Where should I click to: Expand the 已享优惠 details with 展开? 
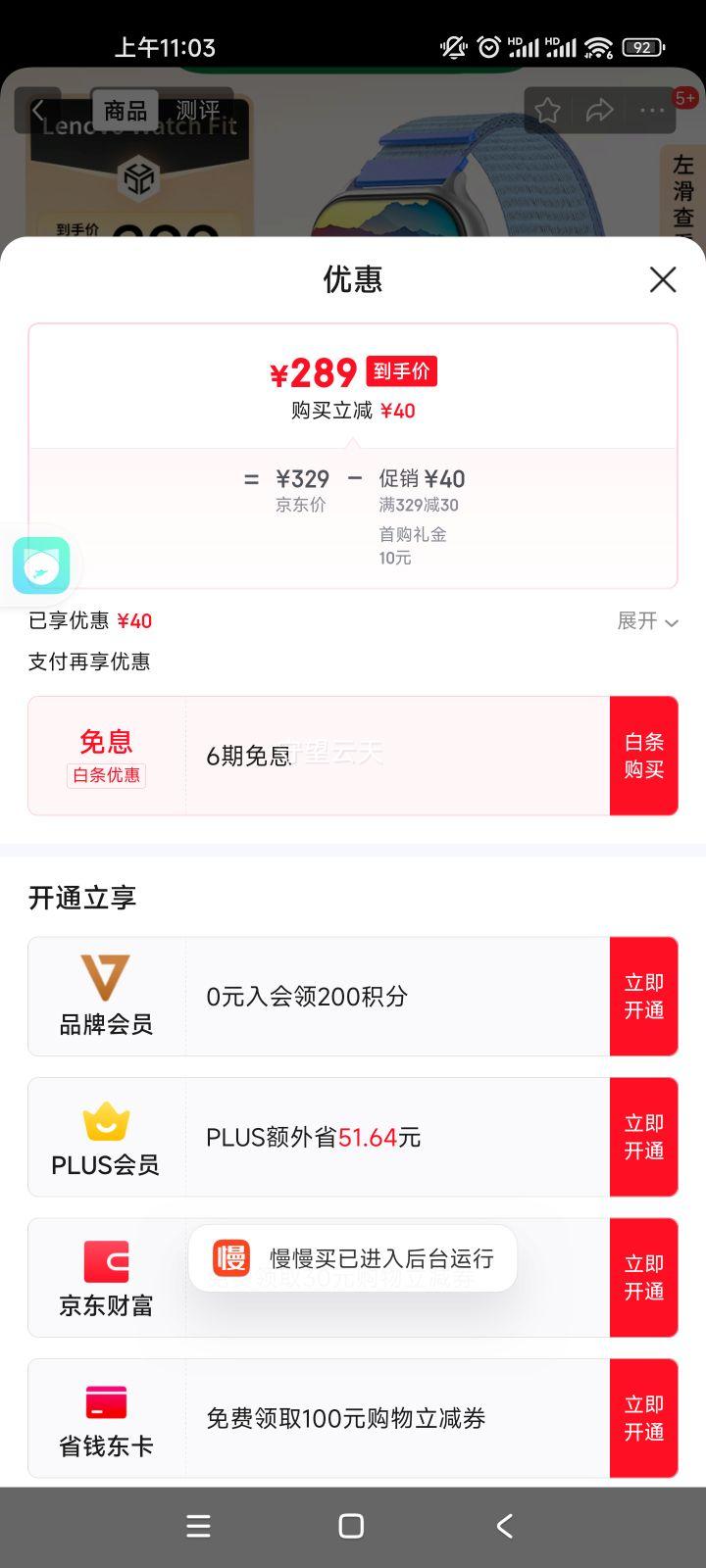click(647, 621)
